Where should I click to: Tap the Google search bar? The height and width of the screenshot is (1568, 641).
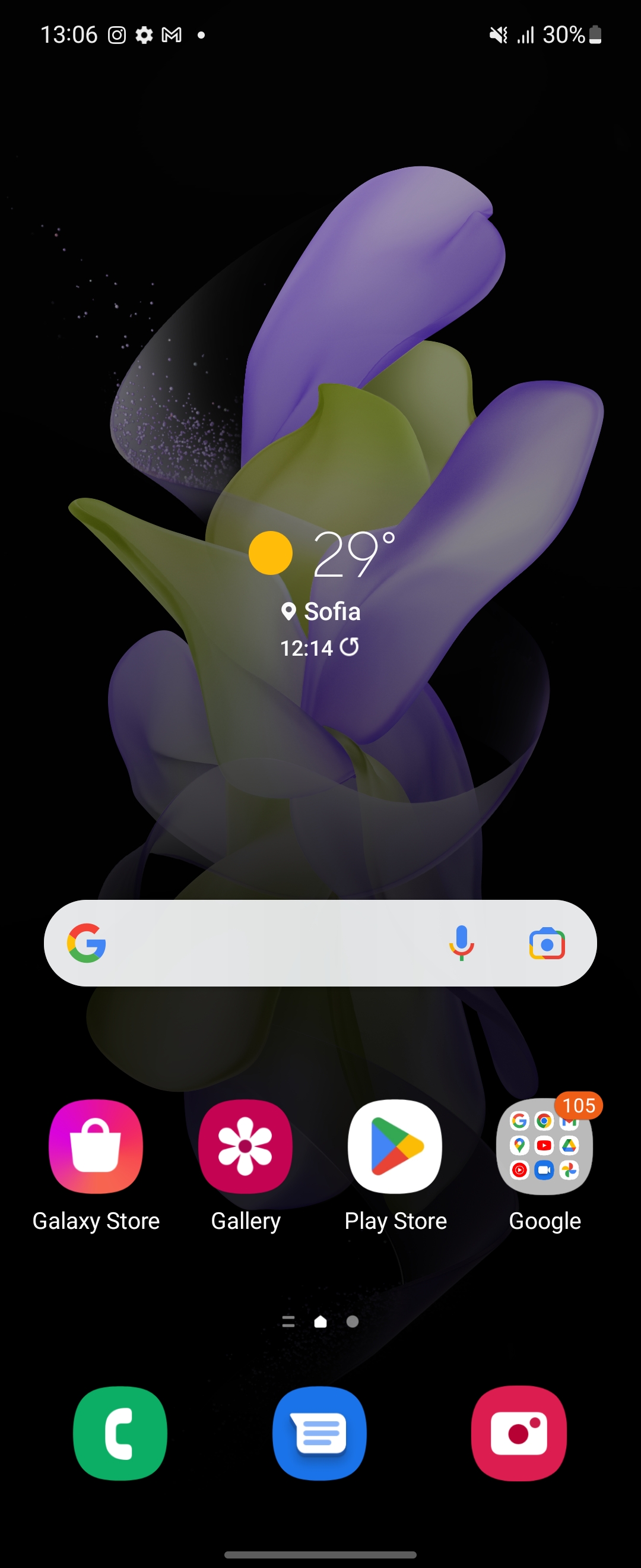(x=268, y=943)
